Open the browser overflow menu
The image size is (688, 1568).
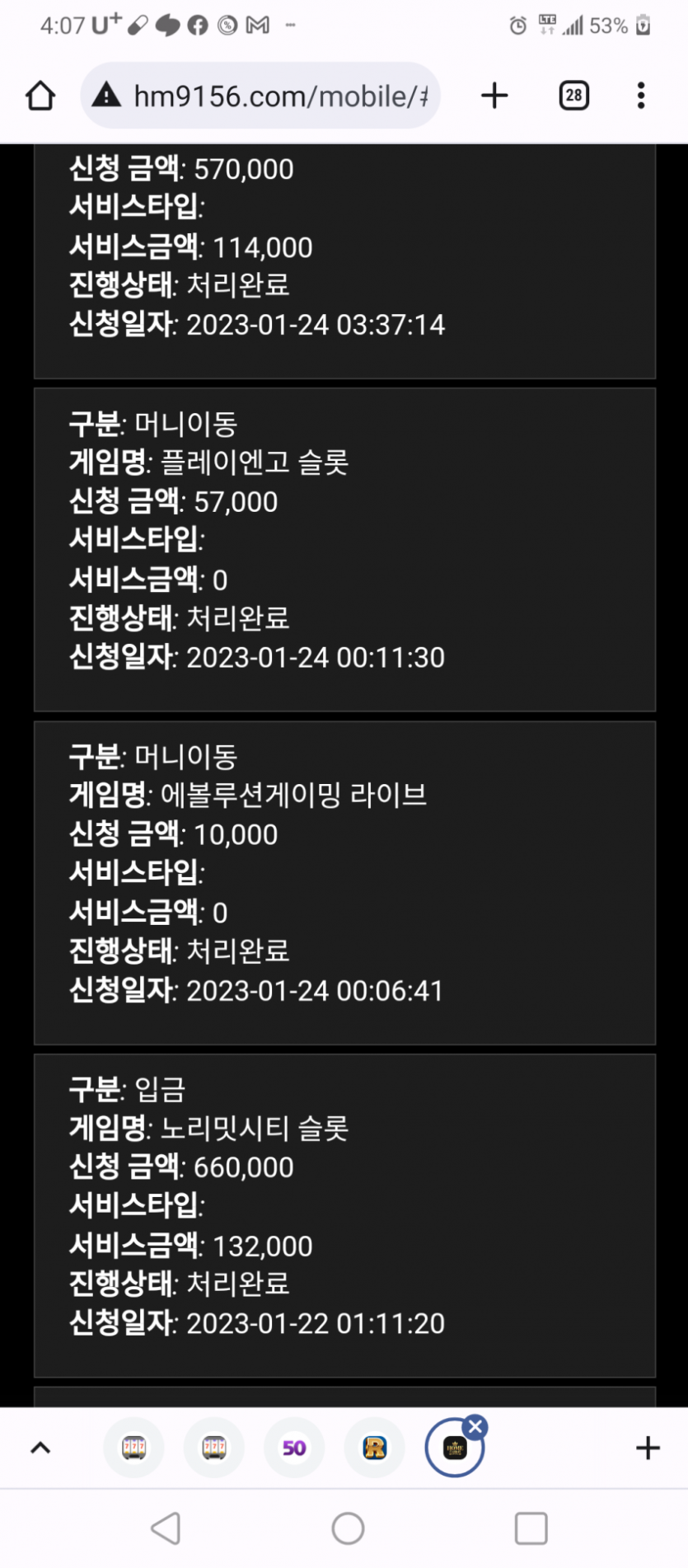coord(641,96)
